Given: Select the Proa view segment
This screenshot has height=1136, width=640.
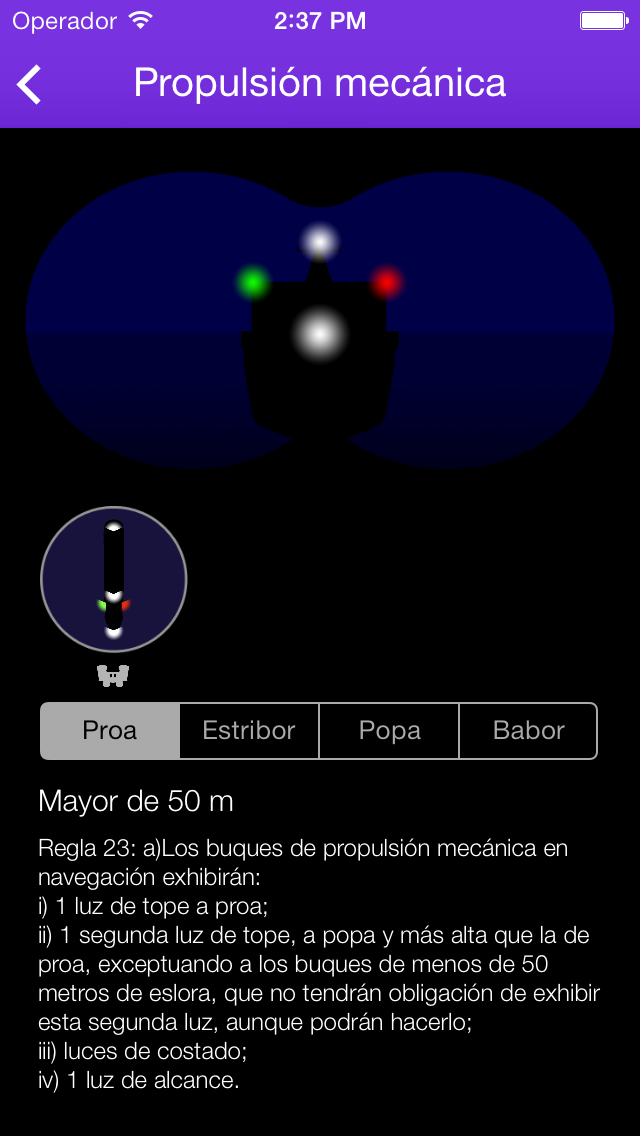Looking at the screenshot, I should point(110,731).
